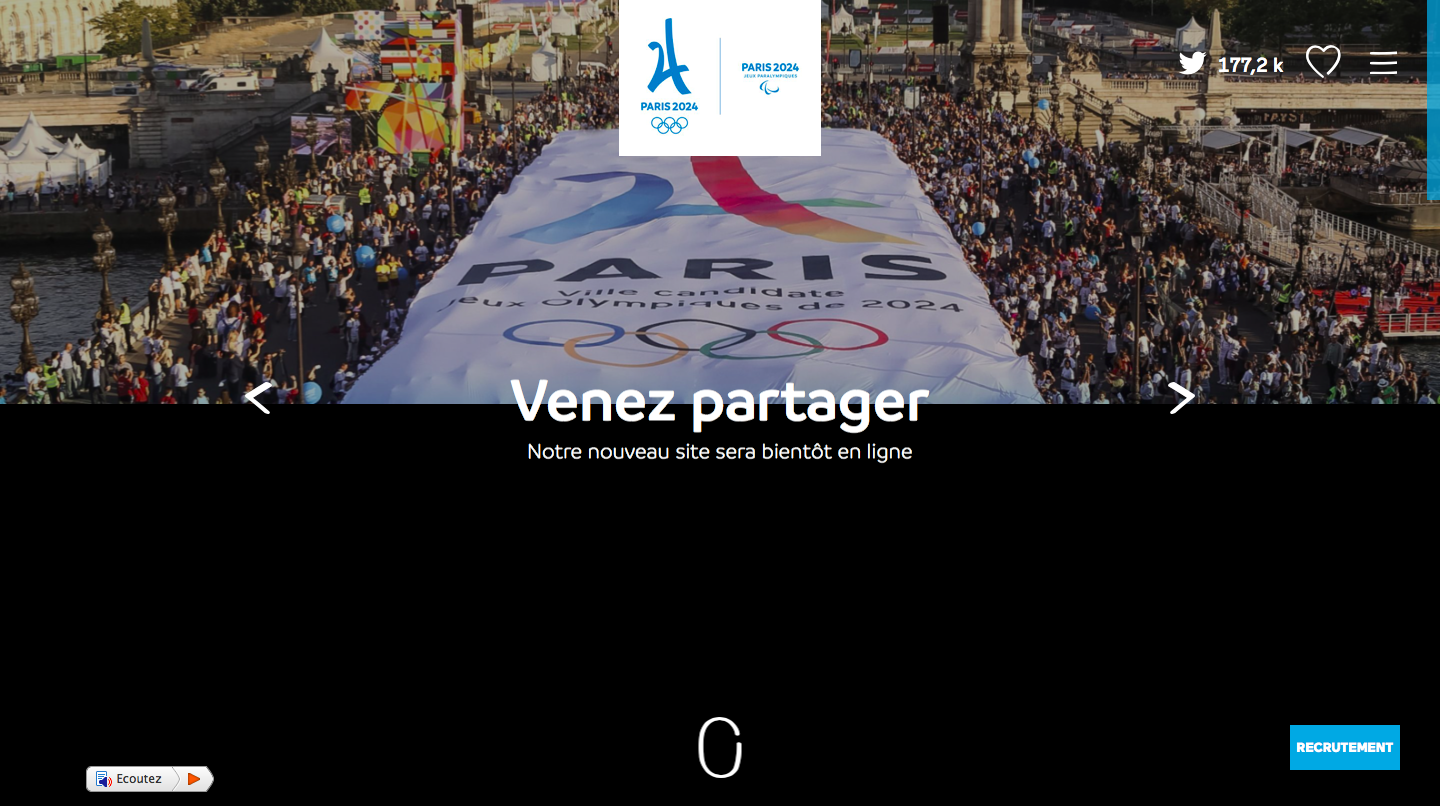Open the Twitter follower link
Image resolution: width=1440 pixels, height=806 pixels.
coord(1230,64)
